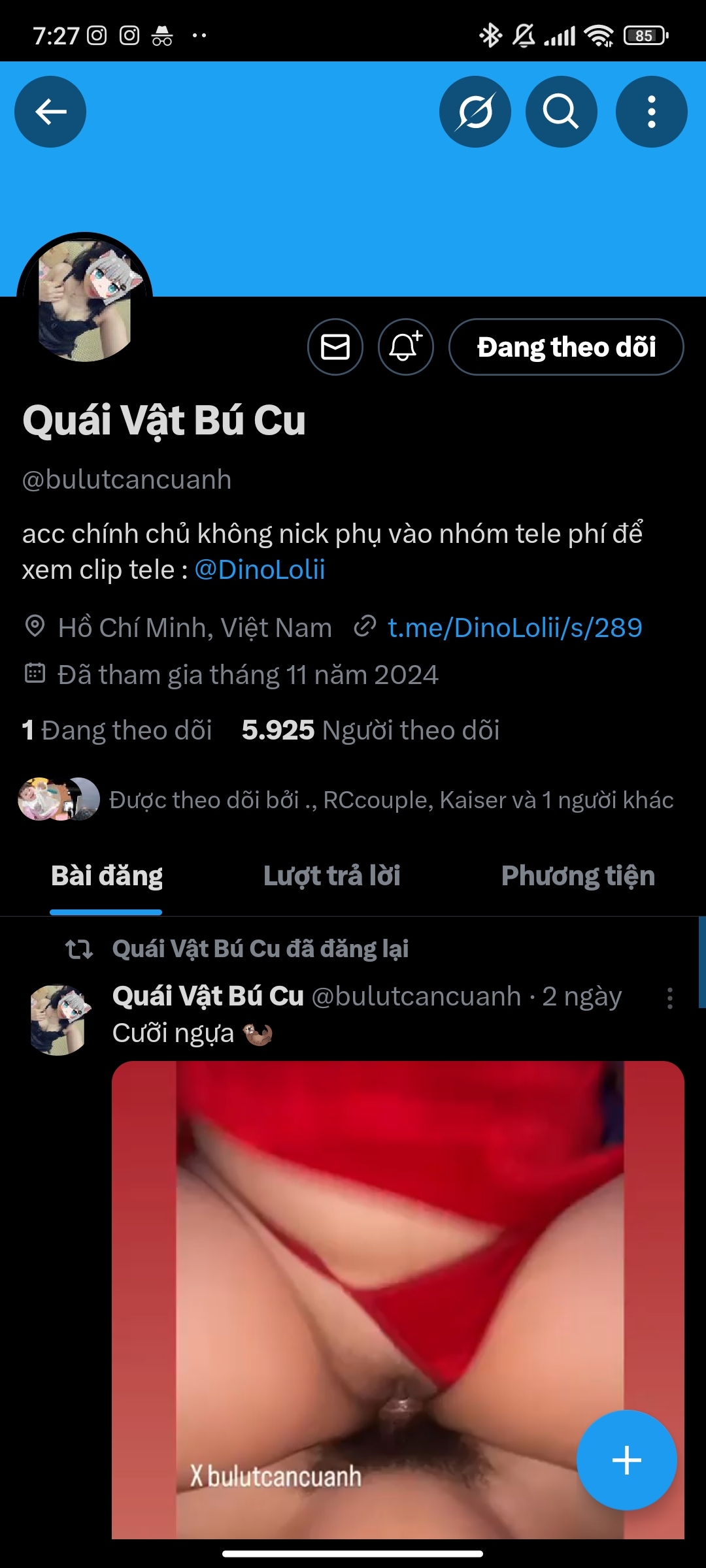Open the t.me/DinoLolii/s/289 link
This screenshot has width=706, height=1568.
(514, 627)
